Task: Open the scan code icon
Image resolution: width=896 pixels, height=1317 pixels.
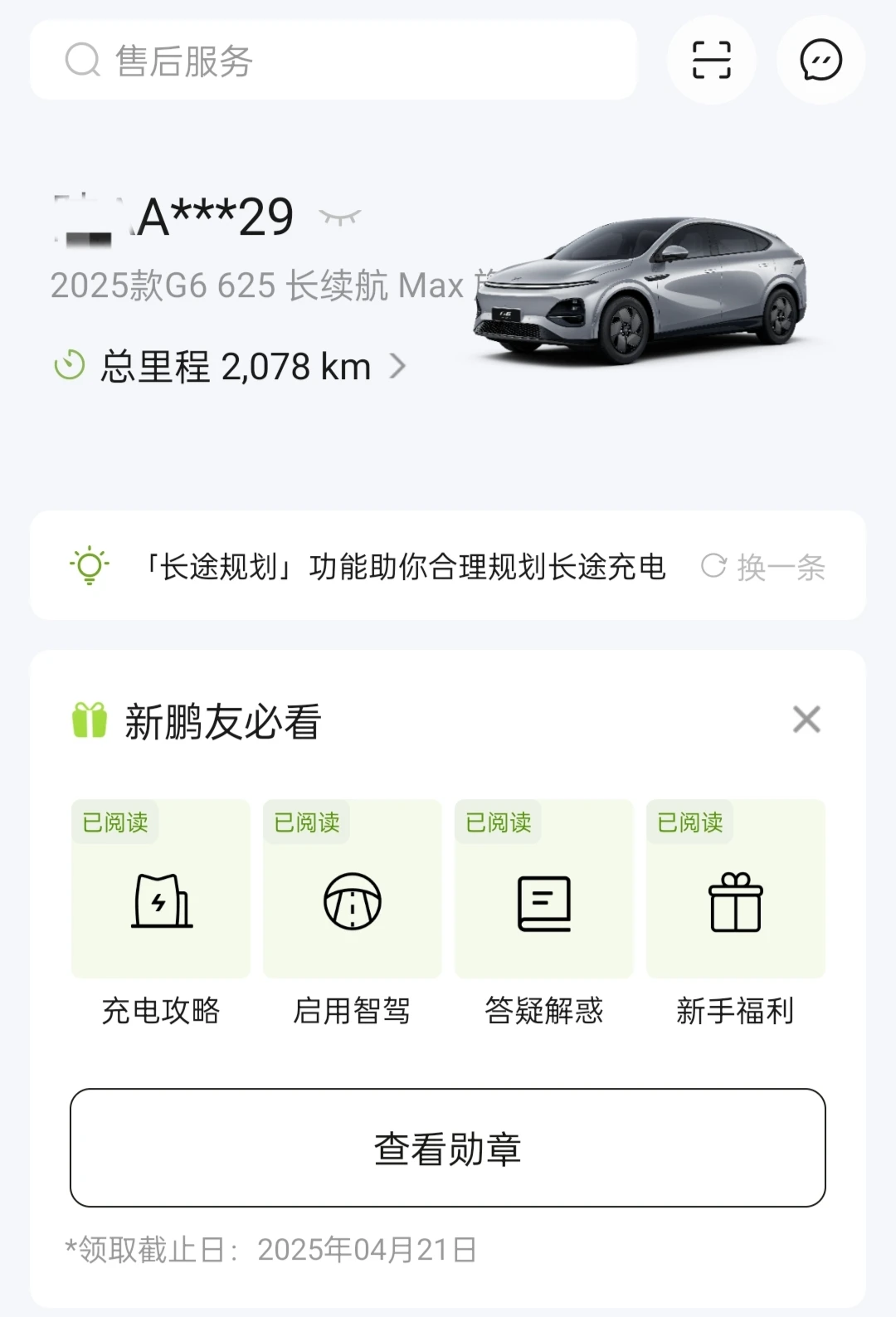Action: (x=711, y=61)
